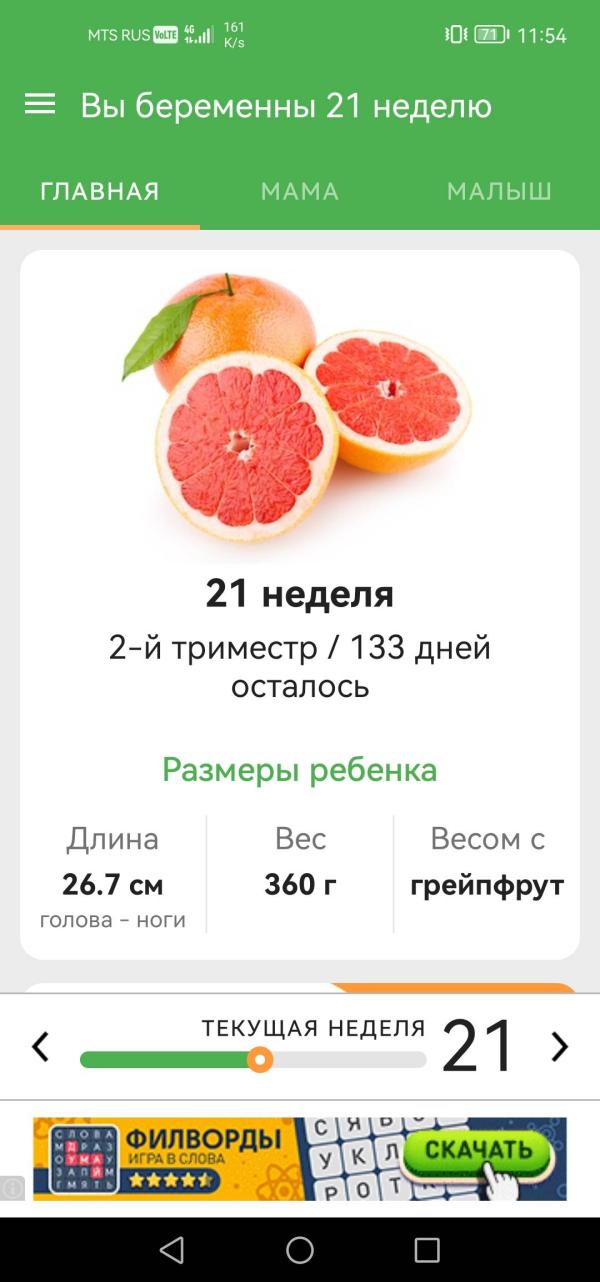Open the ad info icon

pyautogui.click(x=12, y=1188)
